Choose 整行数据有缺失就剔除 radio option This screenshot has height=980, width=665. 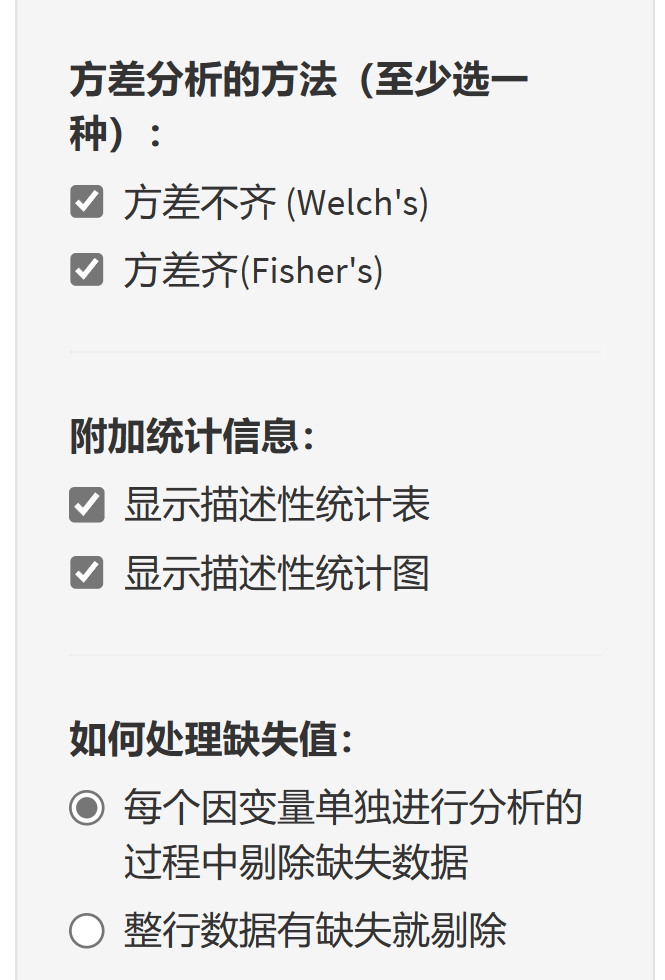[x=87, y=931]
